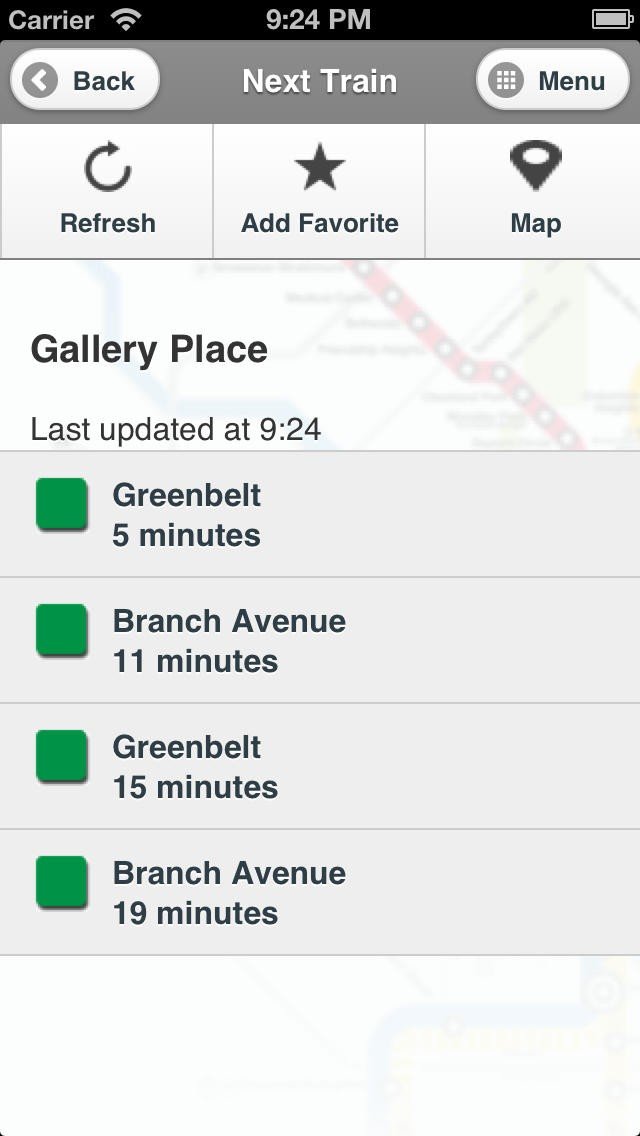Viewport: 640px width, 1136px height.
Task: Open the Menu
Action: [553, 80]
